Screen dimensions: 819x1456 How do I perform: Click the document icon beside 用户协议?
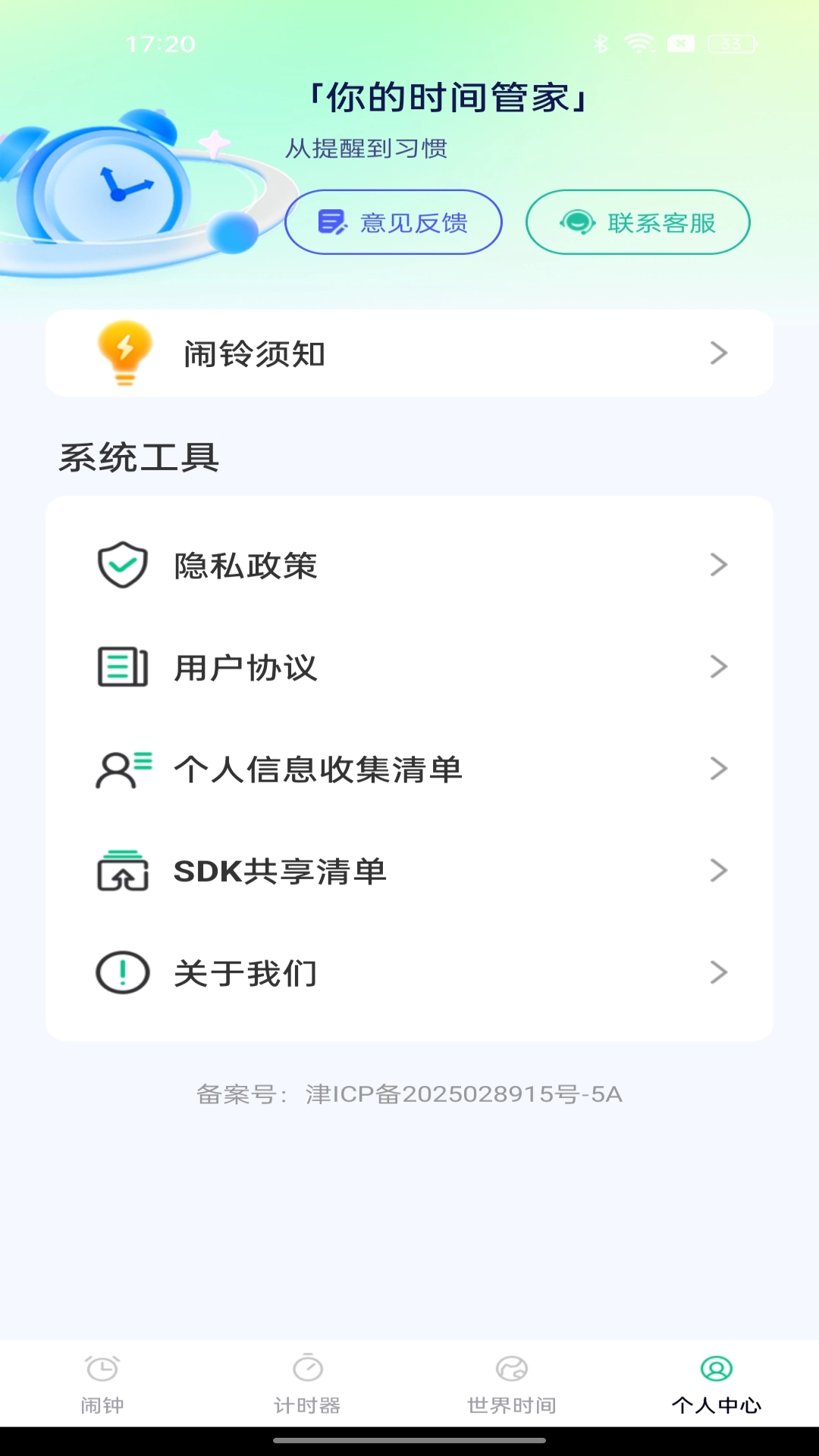[120, 667]
